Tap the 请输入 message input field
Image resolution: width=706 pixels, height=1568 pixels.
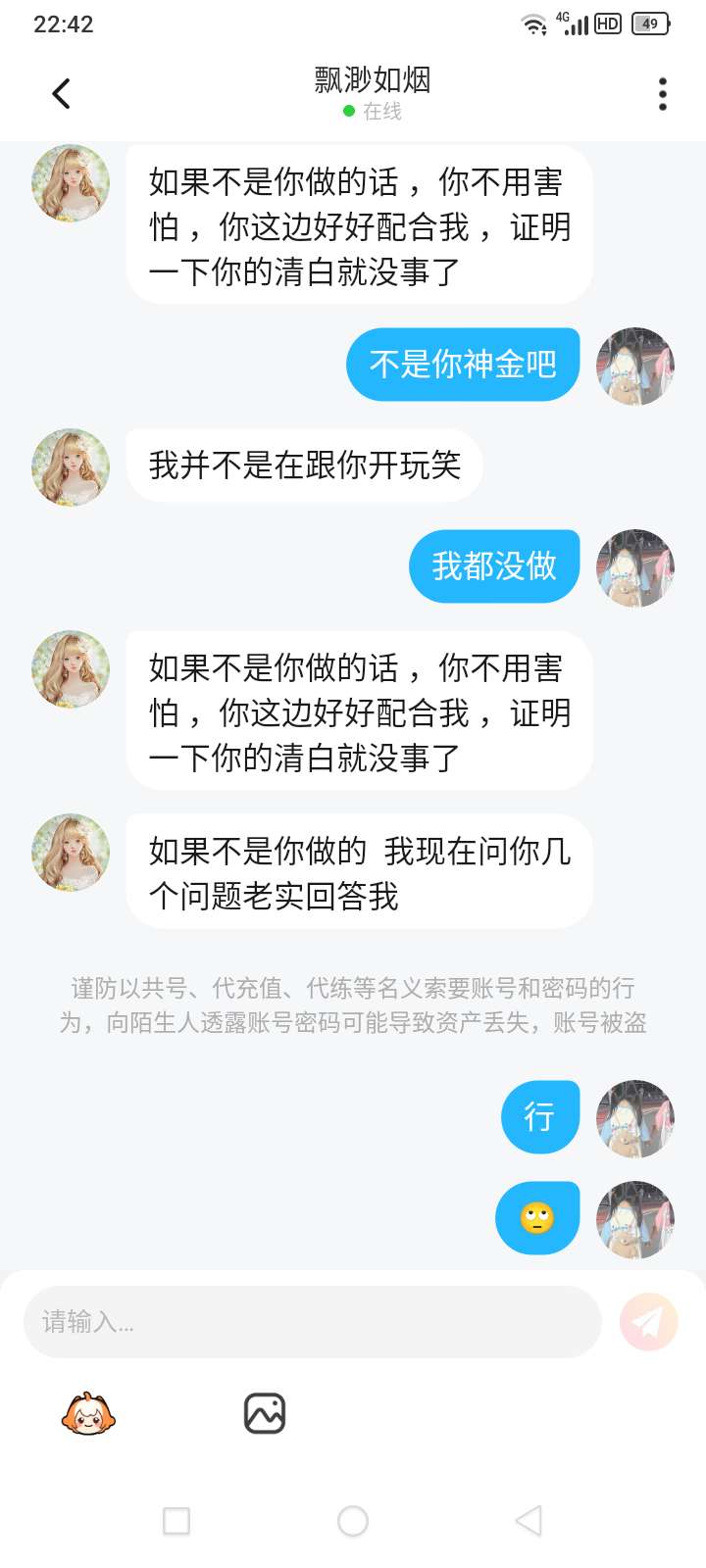coord(312,1322)
